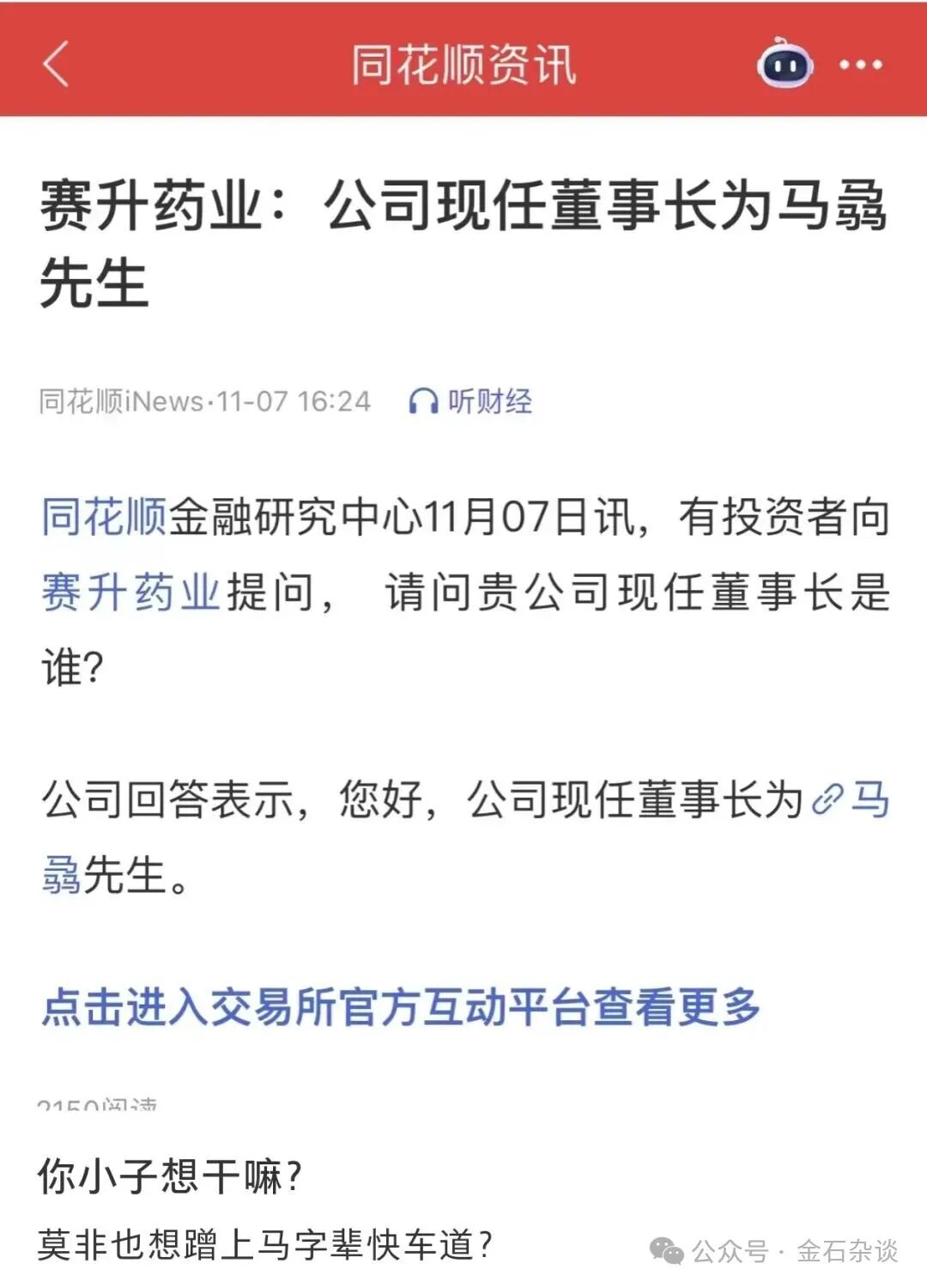Open 点击进入交易所官方互动平台查看更多 link
The width and height of the screenshot is (927, 1288).
pos(402,1007)
